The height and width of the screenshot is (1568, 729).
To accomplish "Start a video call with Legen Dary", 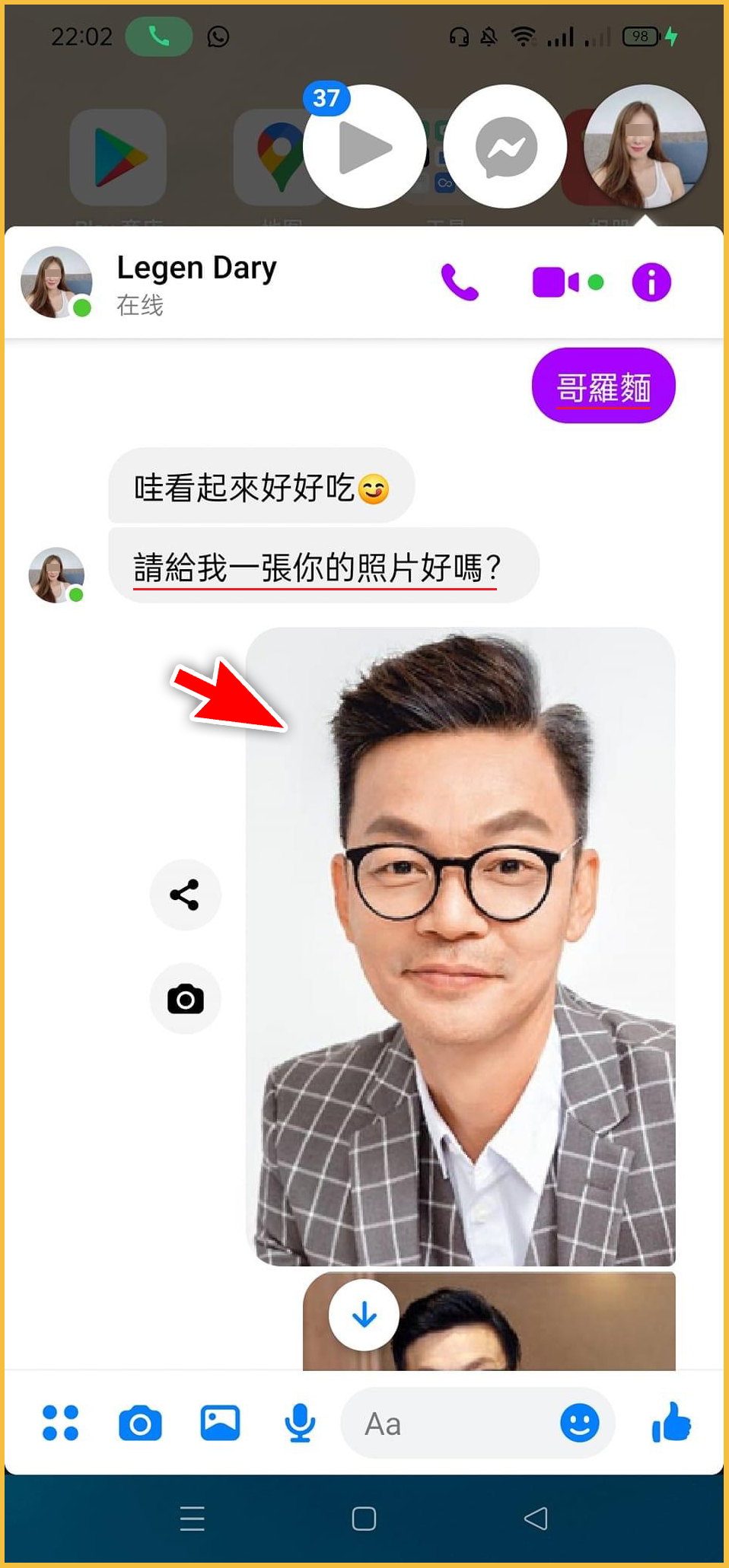I will (x=556, y=282).
